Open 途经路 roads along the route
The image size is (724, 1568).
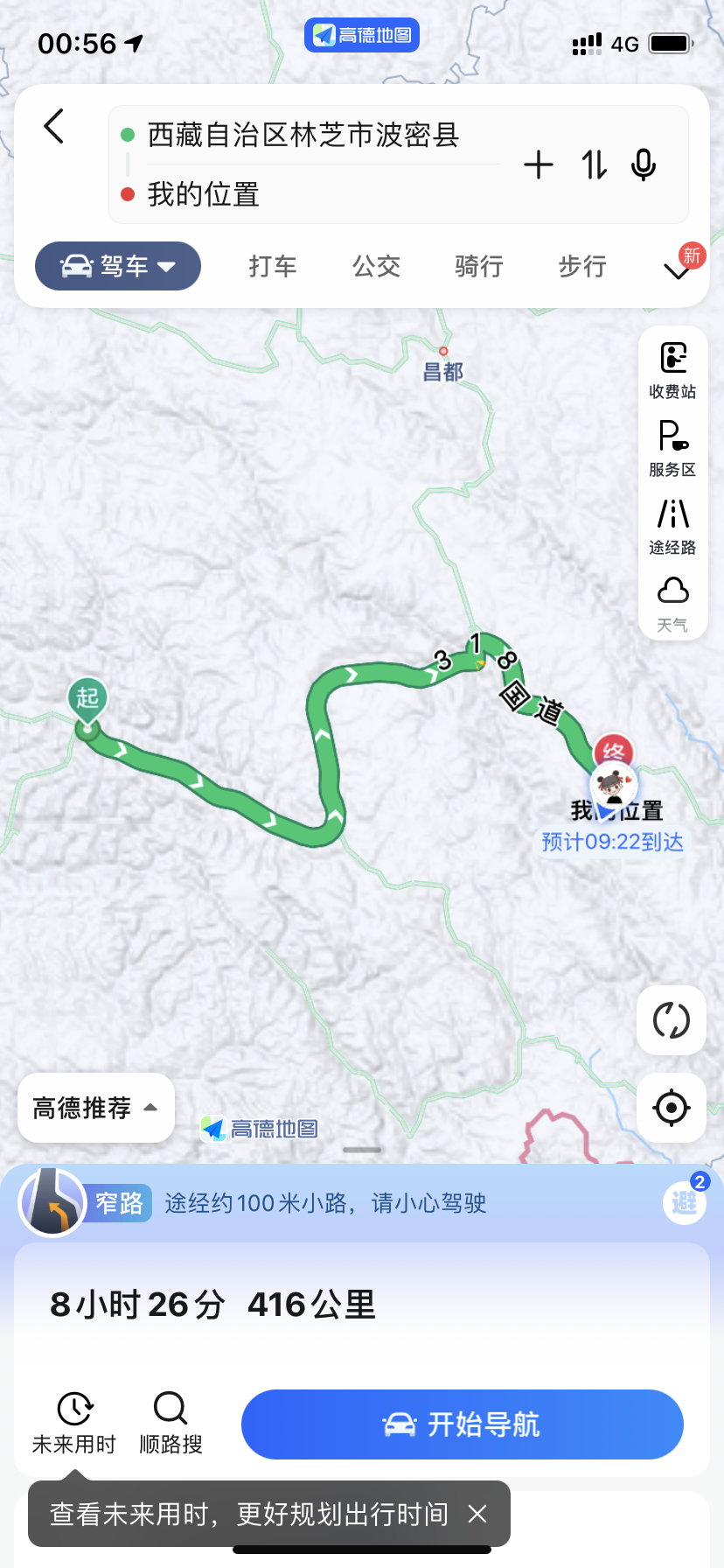click(672, 526)
